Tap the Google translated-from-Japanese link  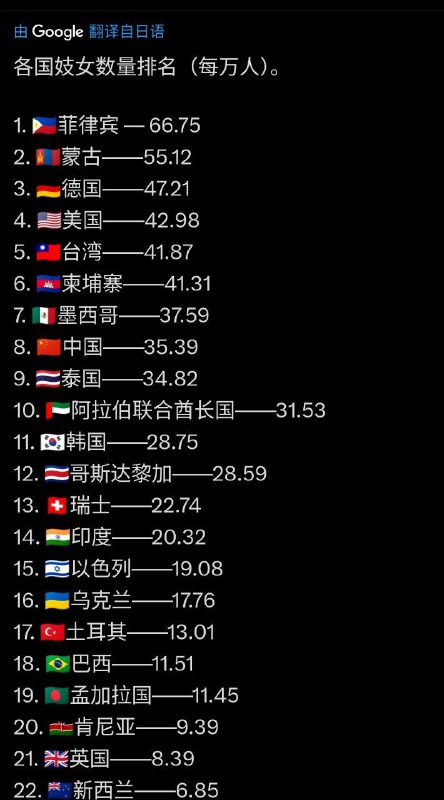point(89,32)
